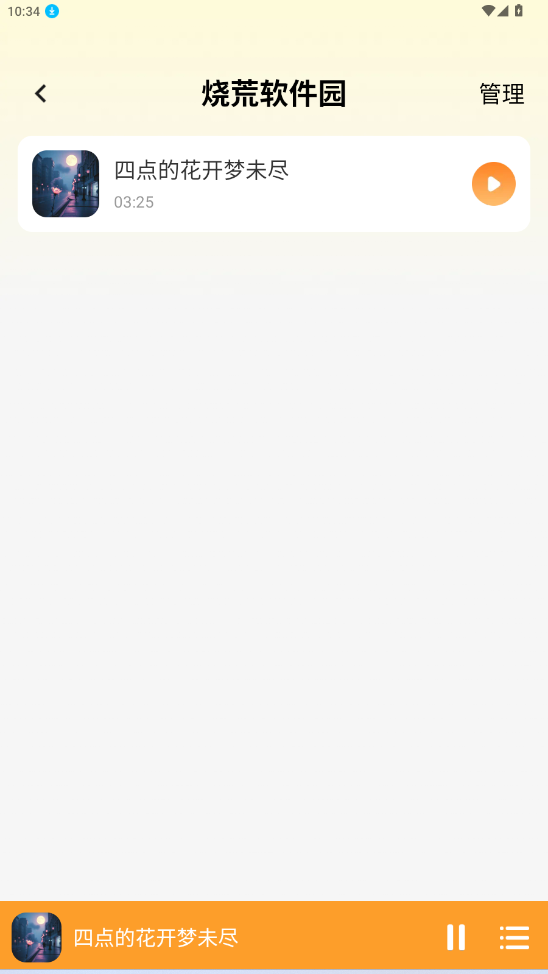This screenshot has width=548, height=974.
Task: Open the 四点的花开梦未尽 song row
Action: point(274,184)
